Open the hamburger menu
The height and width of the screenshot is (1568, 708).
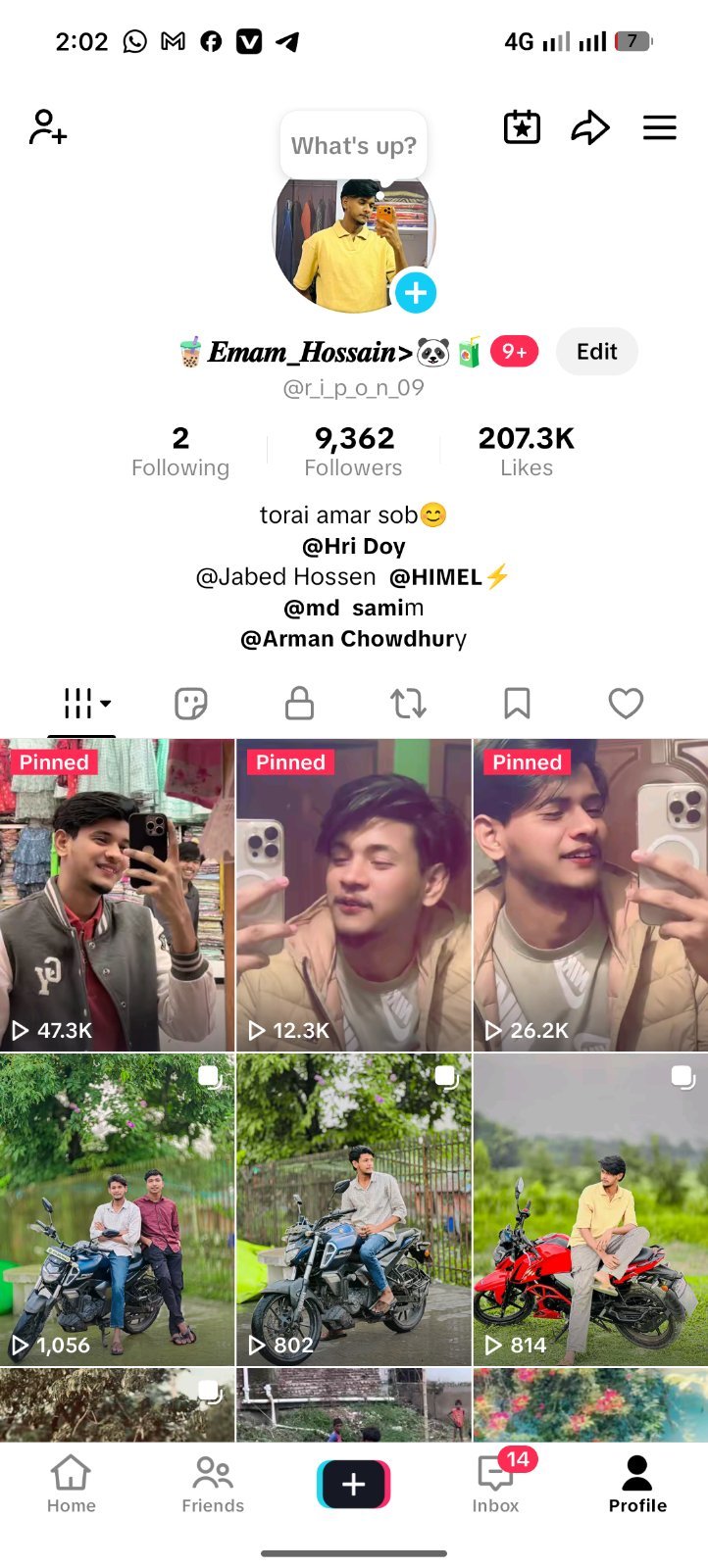tap(660, 127)
